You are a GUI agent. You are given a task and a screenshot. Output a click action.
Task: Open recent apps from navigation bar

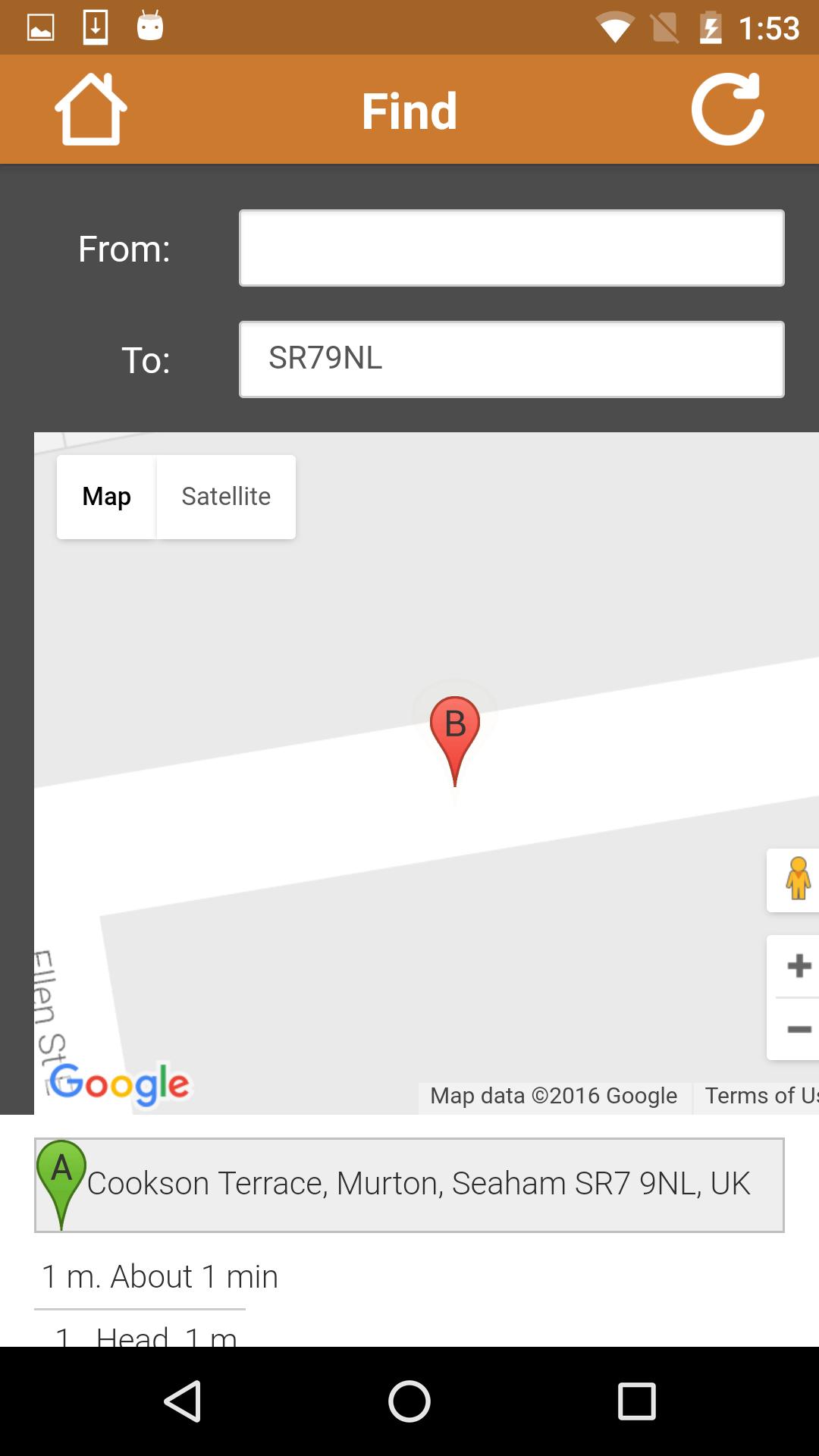pos(636,1401)
